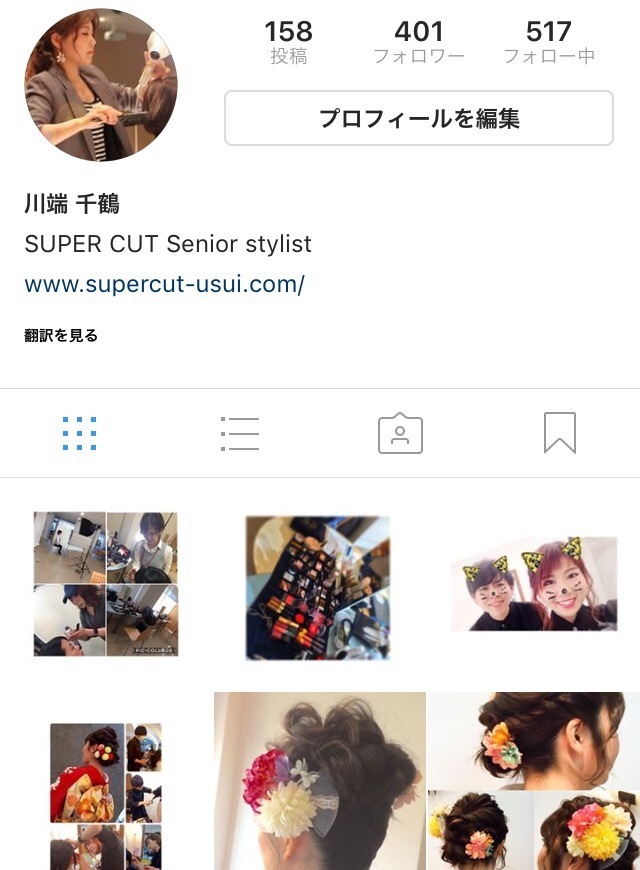Tap 翻訳を見る to translate the bio
Screen dimensions: 640x870
tap(61, 336)
